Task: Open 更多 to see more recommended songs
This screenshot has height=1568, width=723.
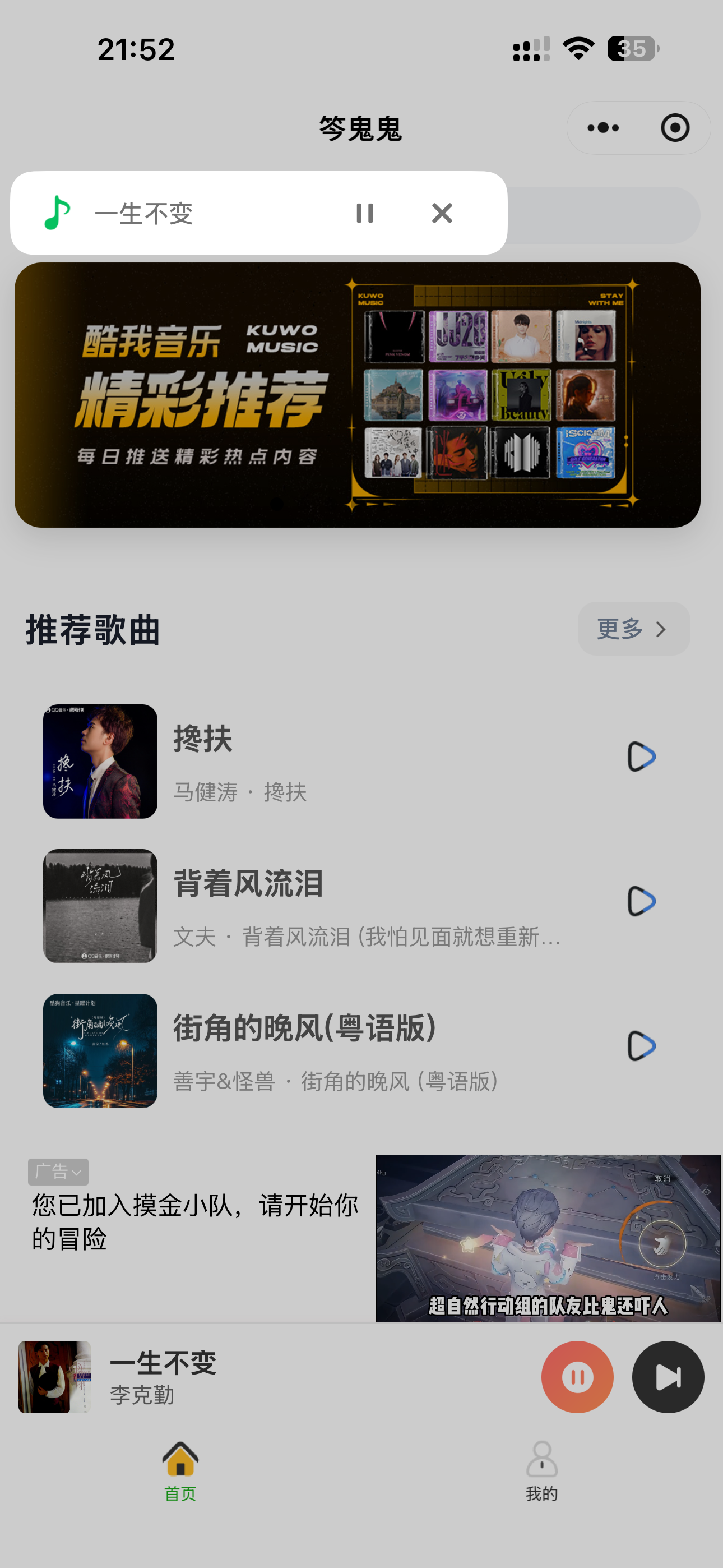Action: pyautogui.click(x=633, y=629)
